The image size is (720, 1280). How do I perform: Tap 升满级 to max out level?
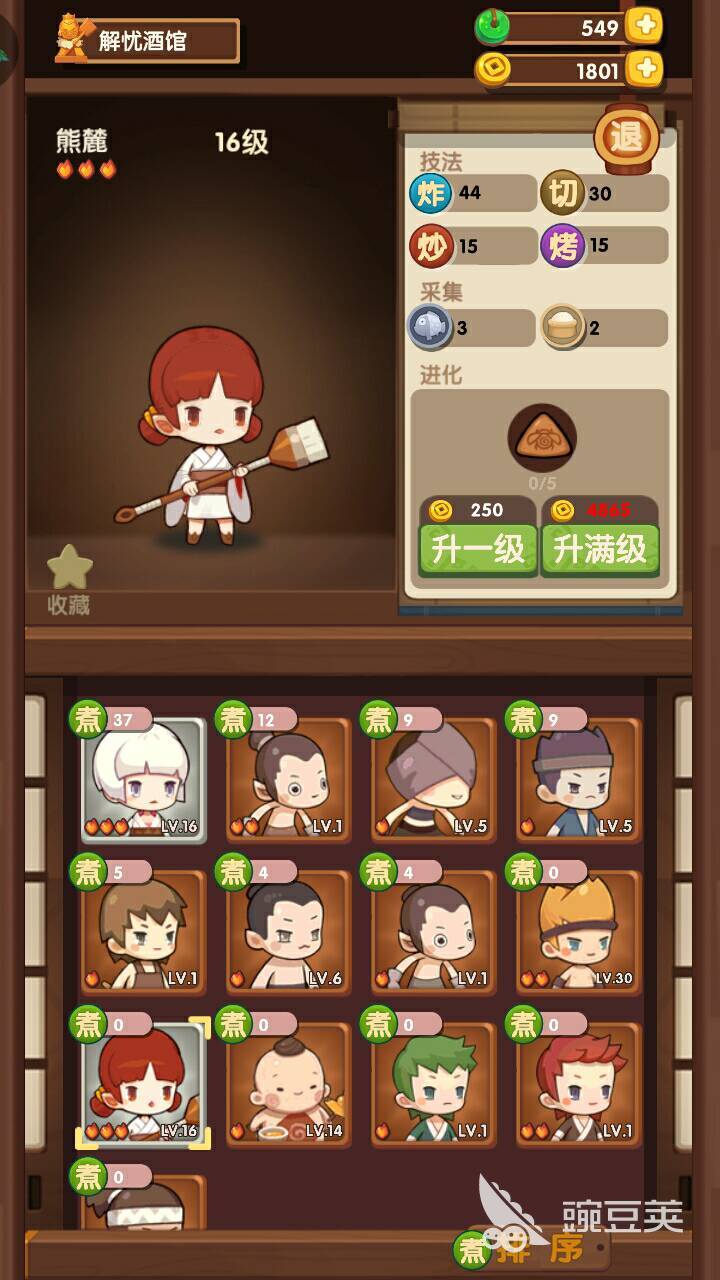[600, 549]
